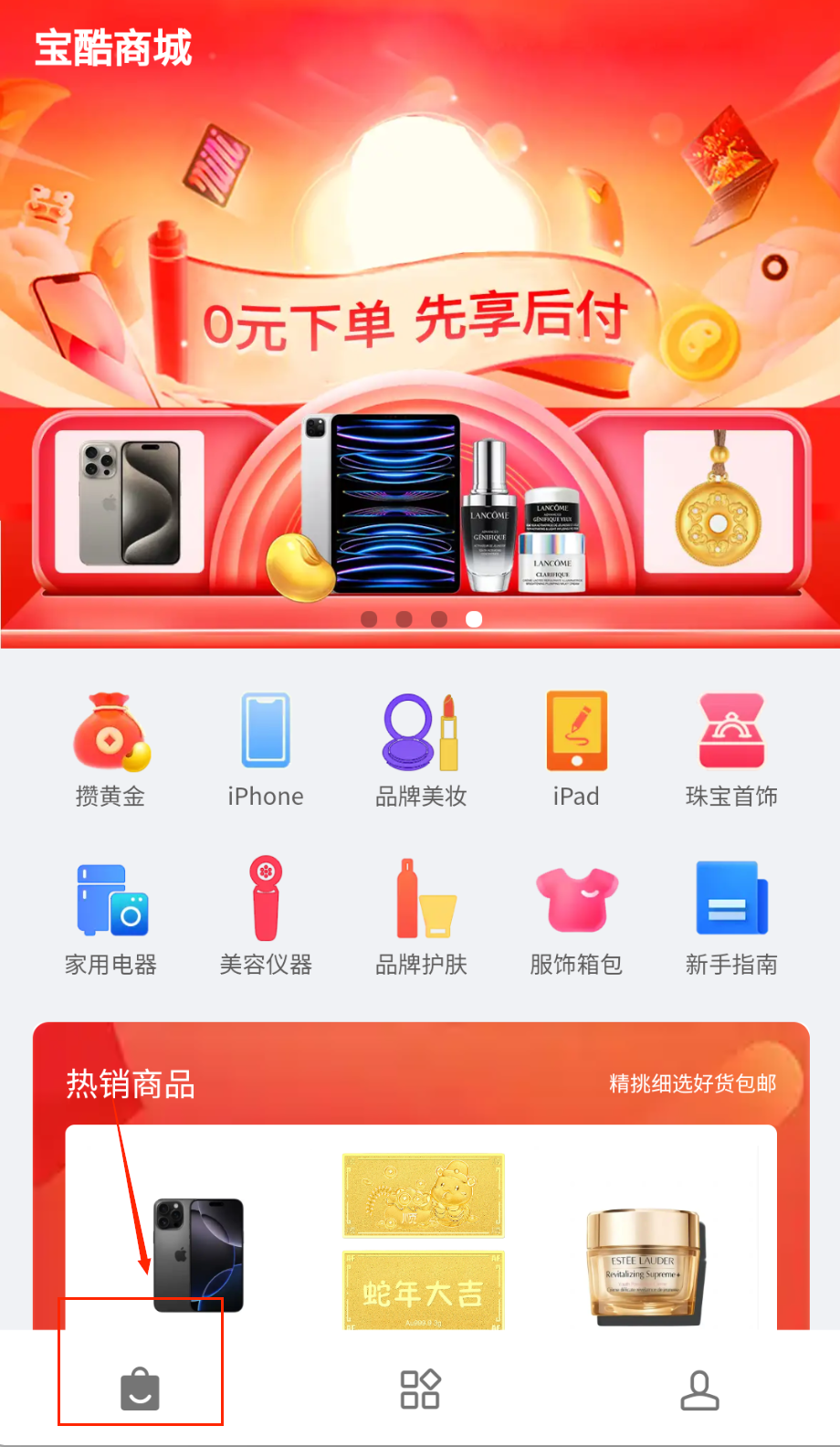Jump to the first banner slide dot

[369, 619]
